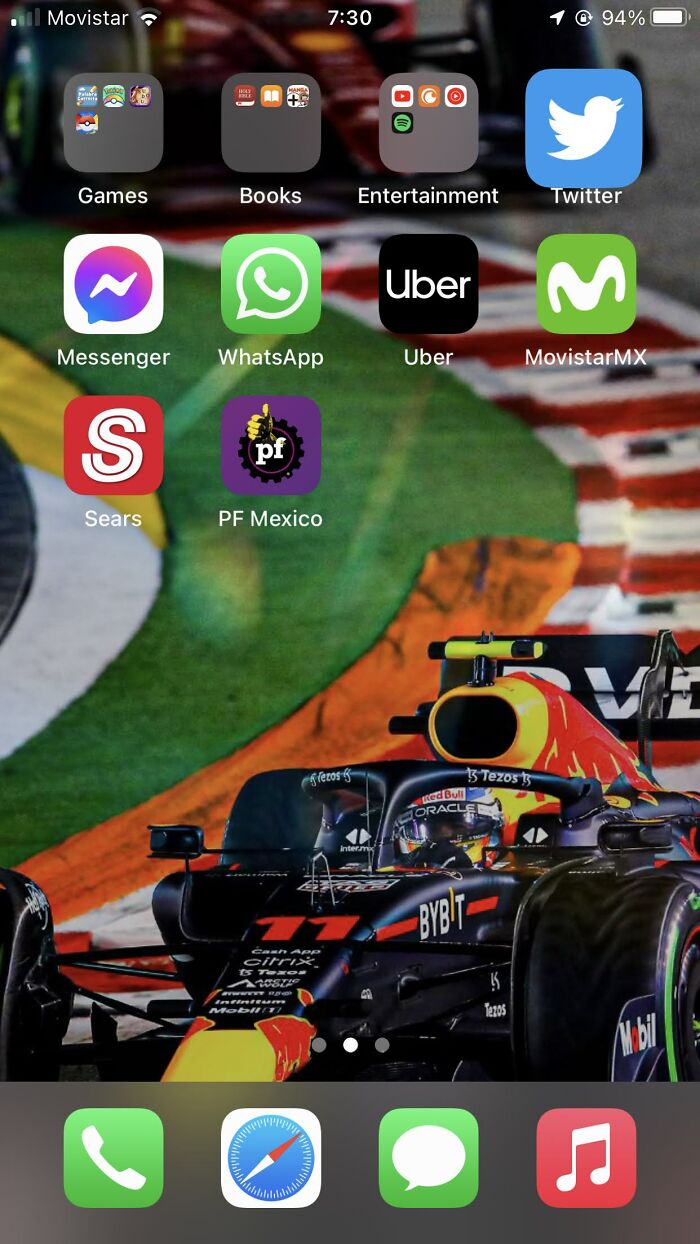
Task: Open Messenger
Action: coord(113,284)
